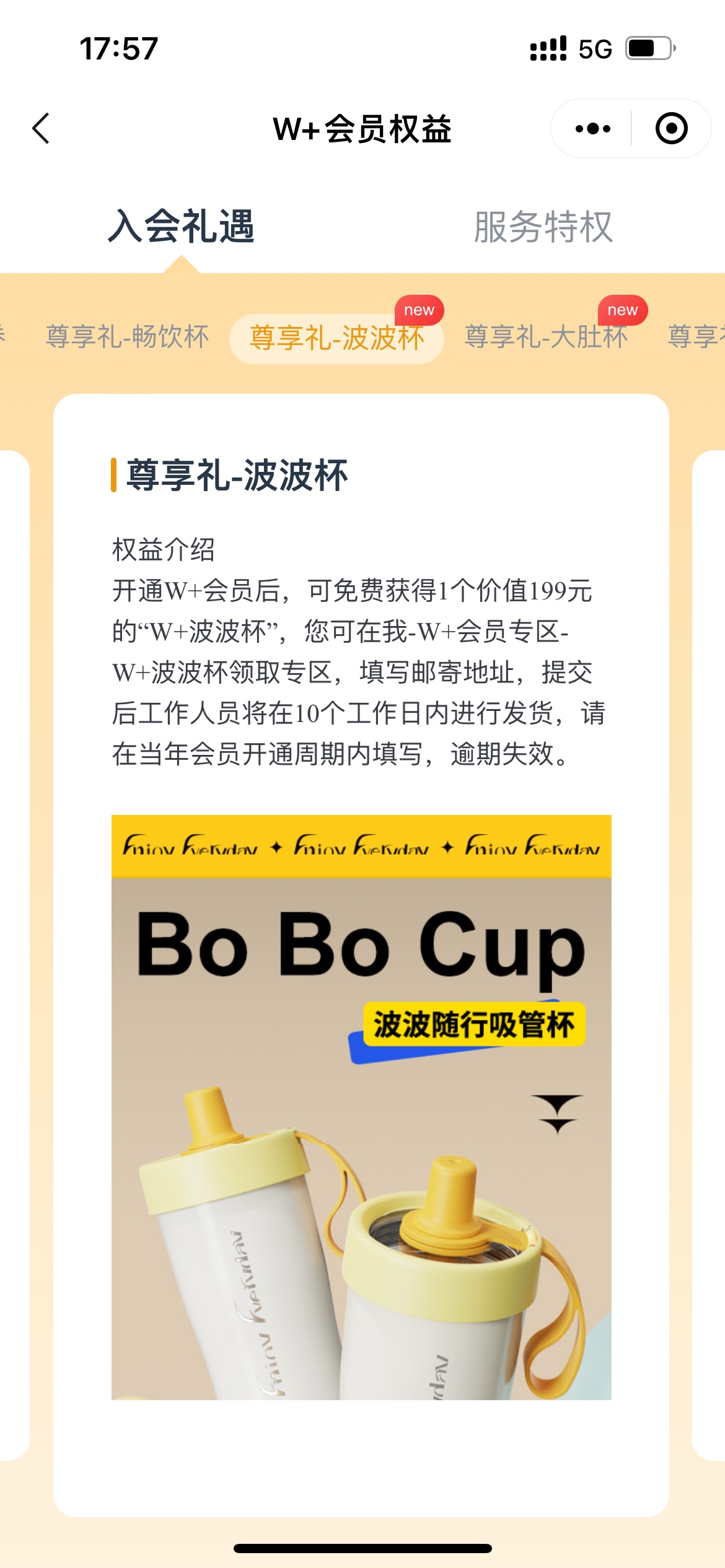Switch to the 服务特权 tab

click(x=543, y=227)
